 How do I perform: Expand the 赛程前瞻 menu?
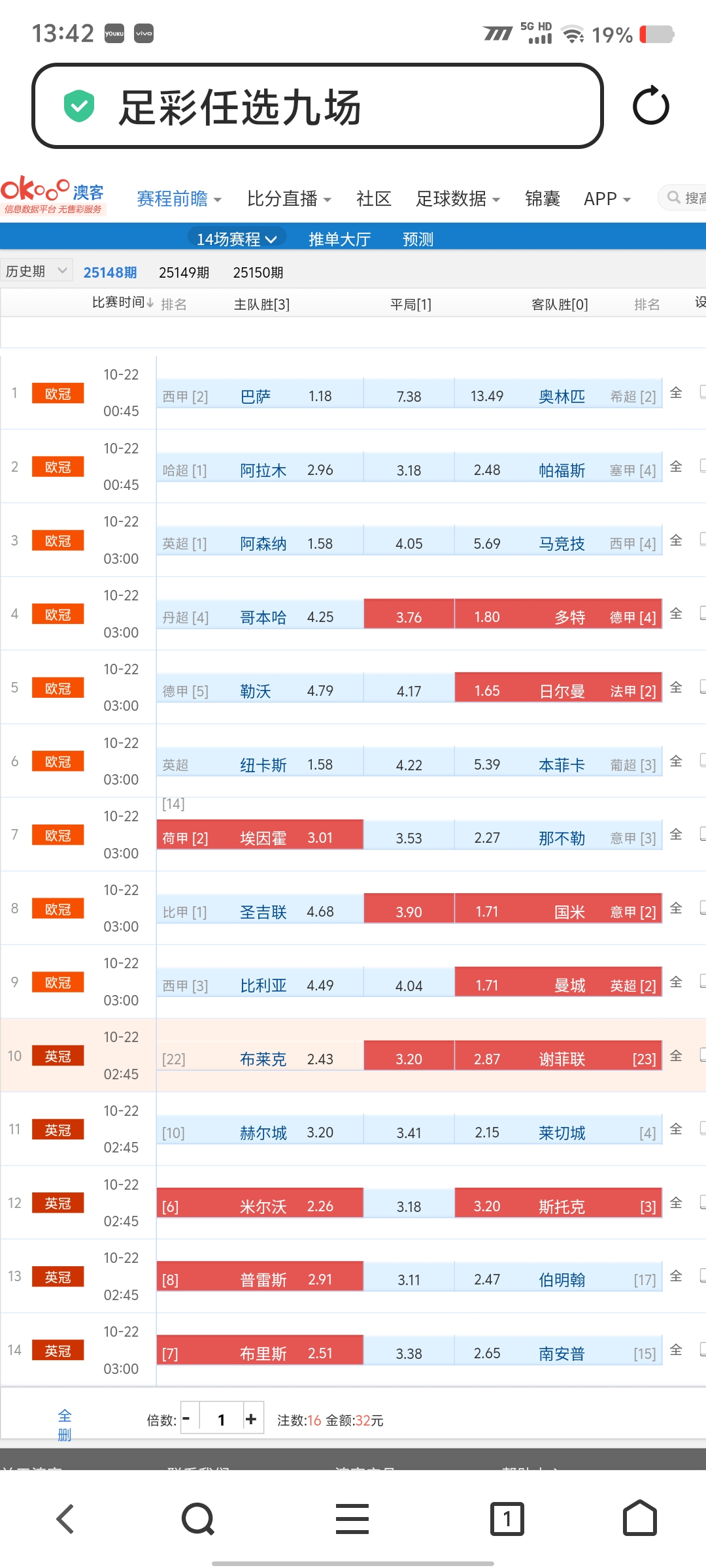point(178,199)
